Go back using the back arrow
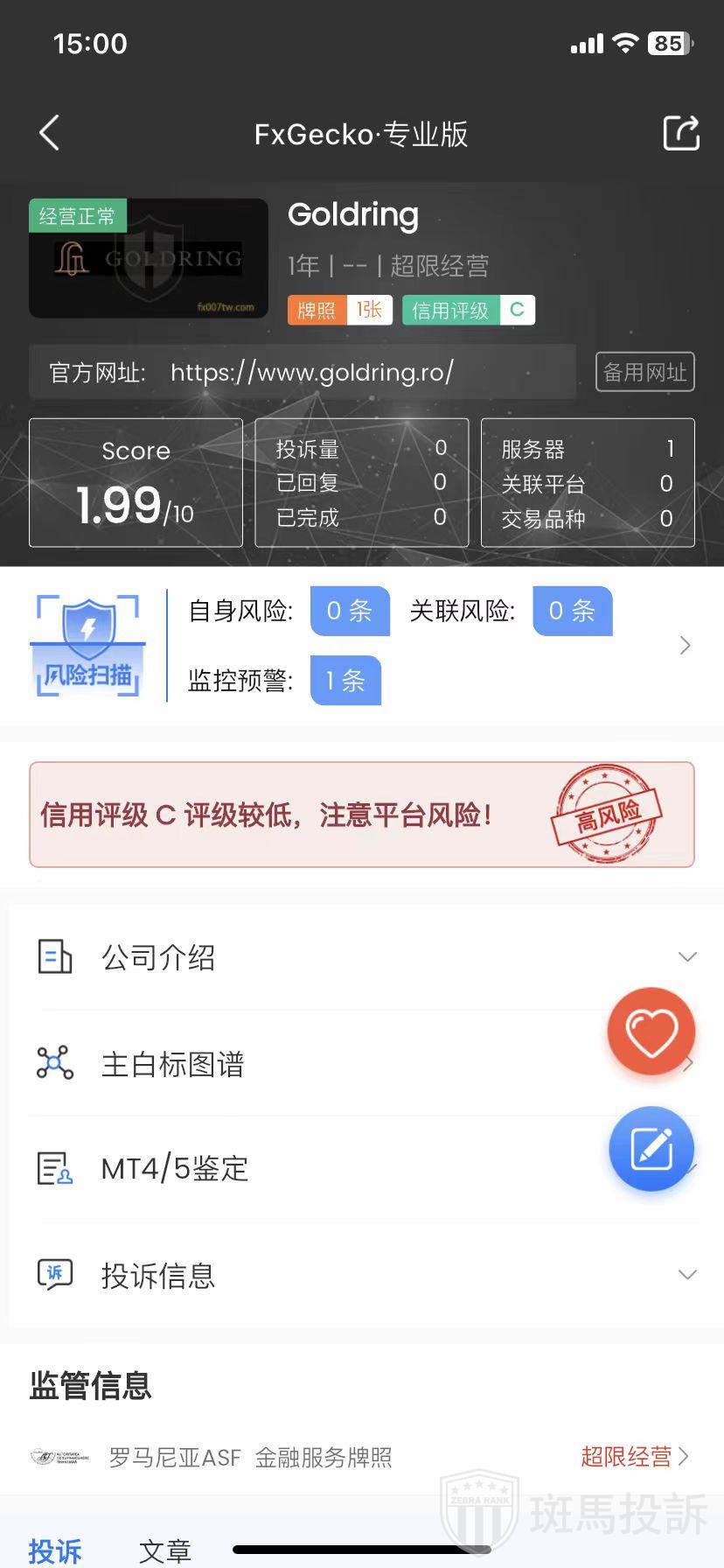Image resolution: width=724 pixels, height=1568 pixels. click(x=50, y=133)
